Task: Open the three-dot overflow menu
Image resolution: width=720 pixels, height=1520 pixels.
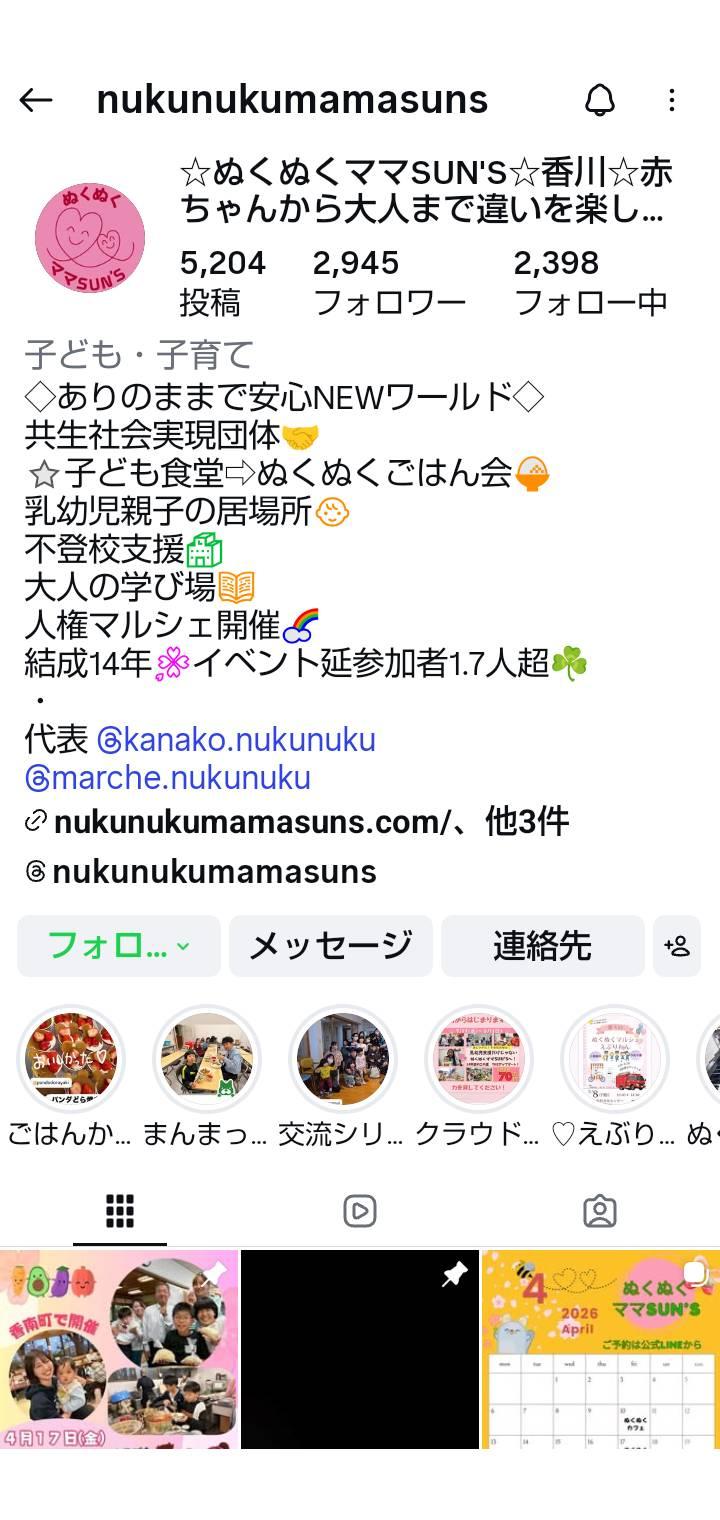Action: [x=672, y=100]
